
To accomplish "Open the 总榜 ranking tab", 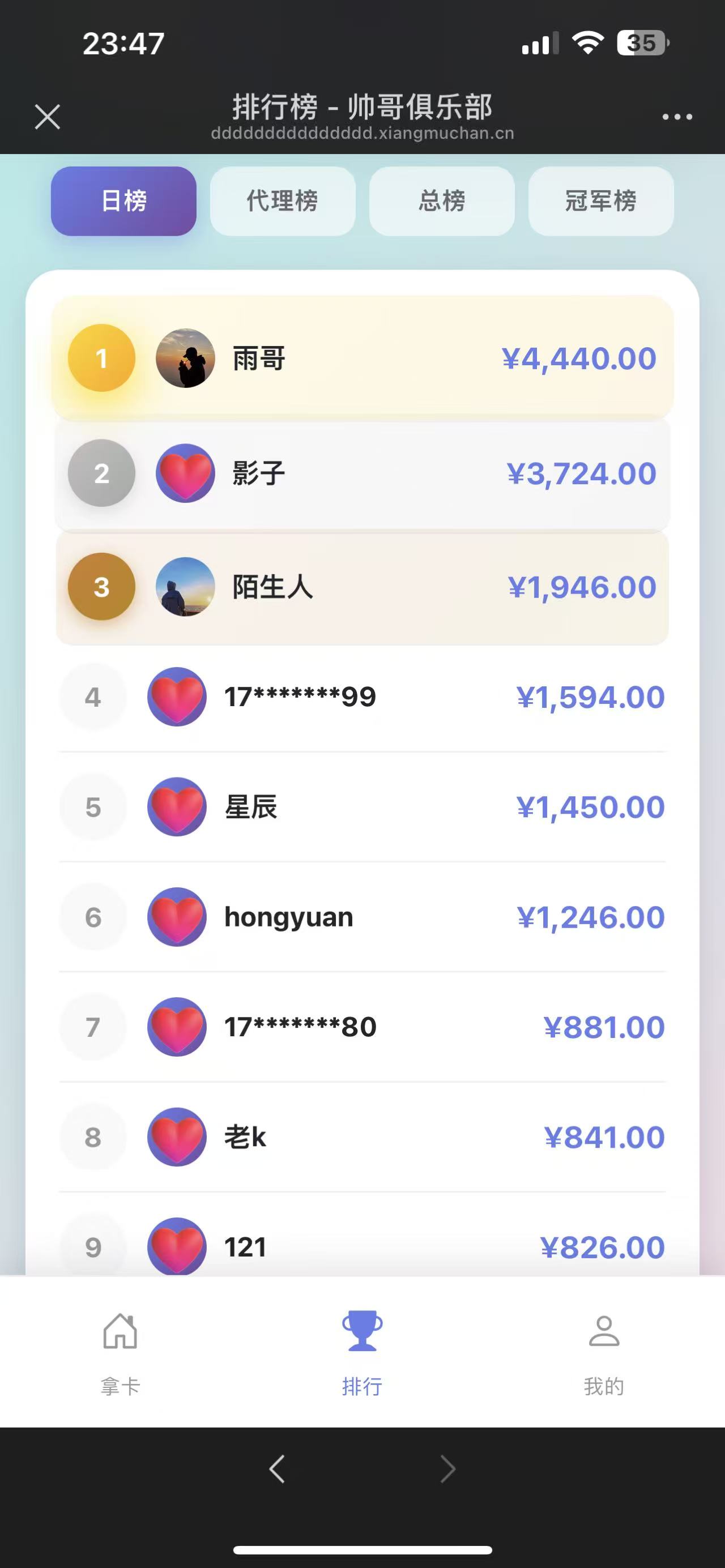I will [x=442, y=201].
